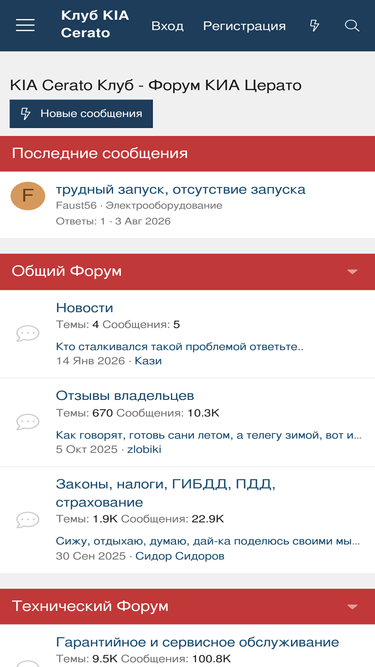Go to Вход login link
The width and height of the screenshot is (375, 667).
pyautogui.click(x=168, y=26)
